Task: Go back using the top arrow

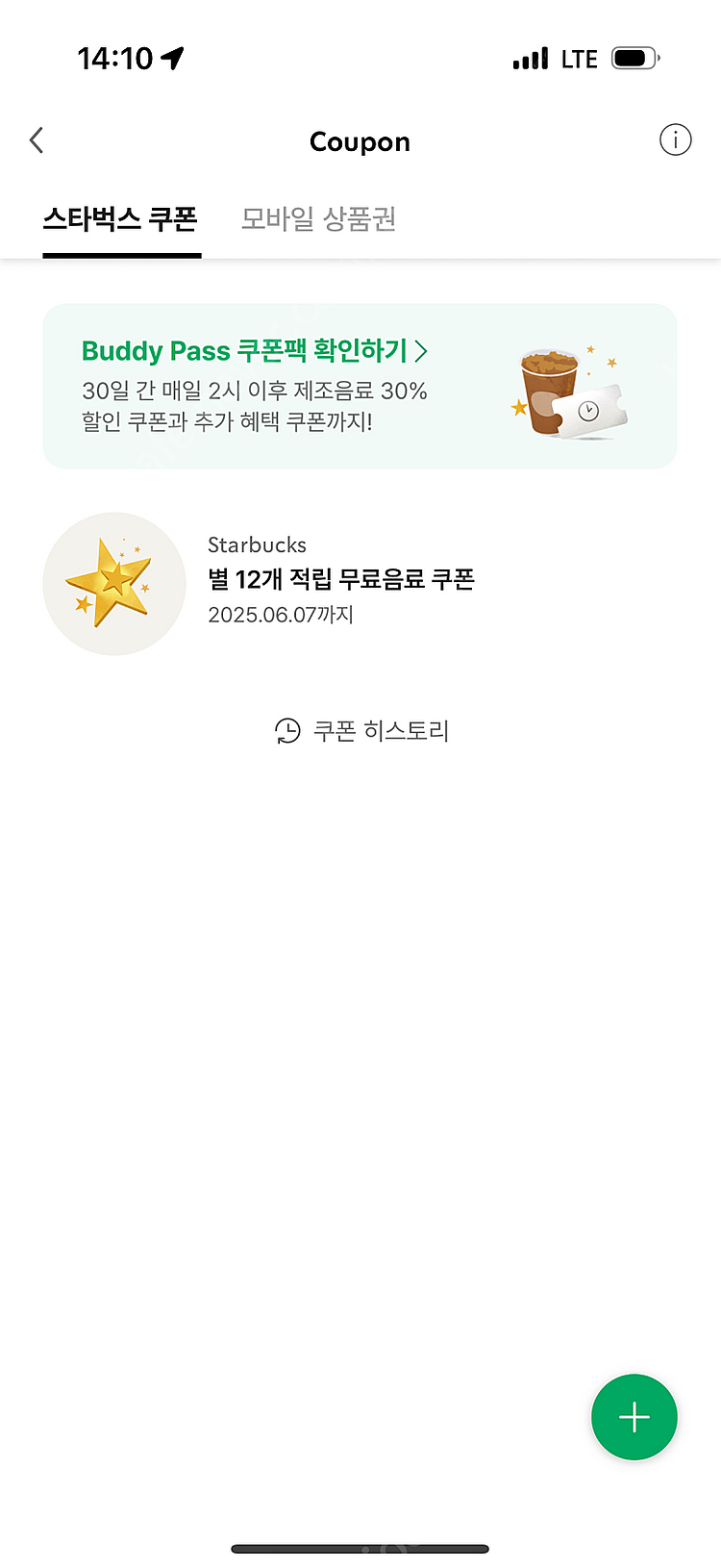Action: click(x=37, y=140)
